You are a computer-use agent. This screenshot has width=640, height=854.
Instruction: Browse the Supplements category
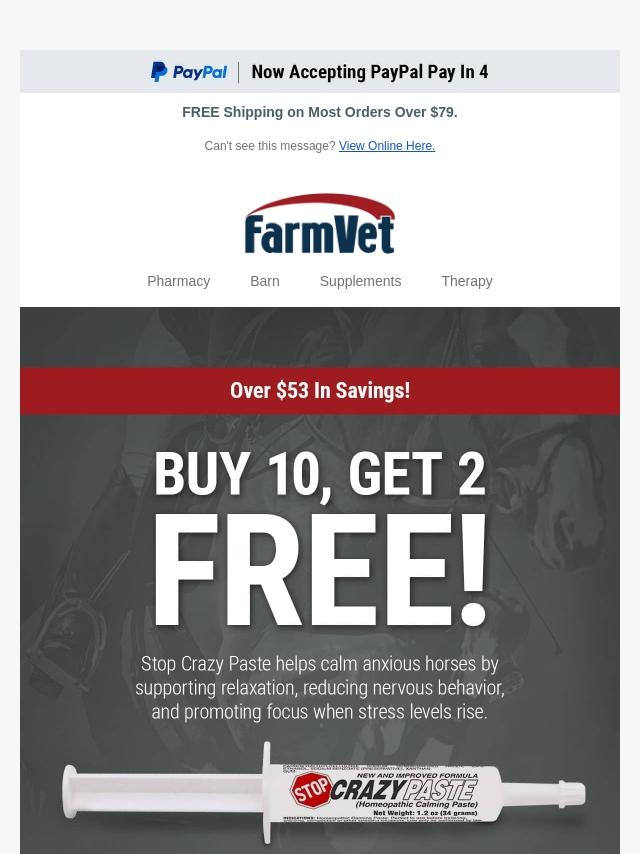[360, 281]
